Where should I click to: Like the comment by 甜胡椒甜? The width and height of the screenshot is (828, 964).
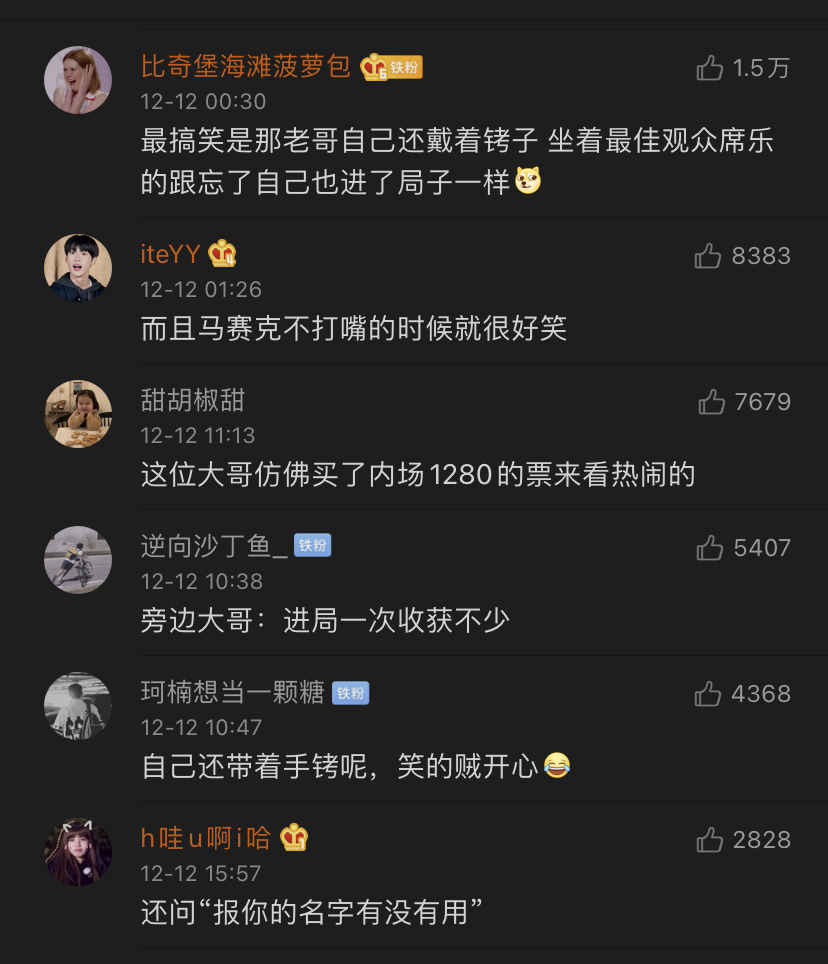coord(711,402)
